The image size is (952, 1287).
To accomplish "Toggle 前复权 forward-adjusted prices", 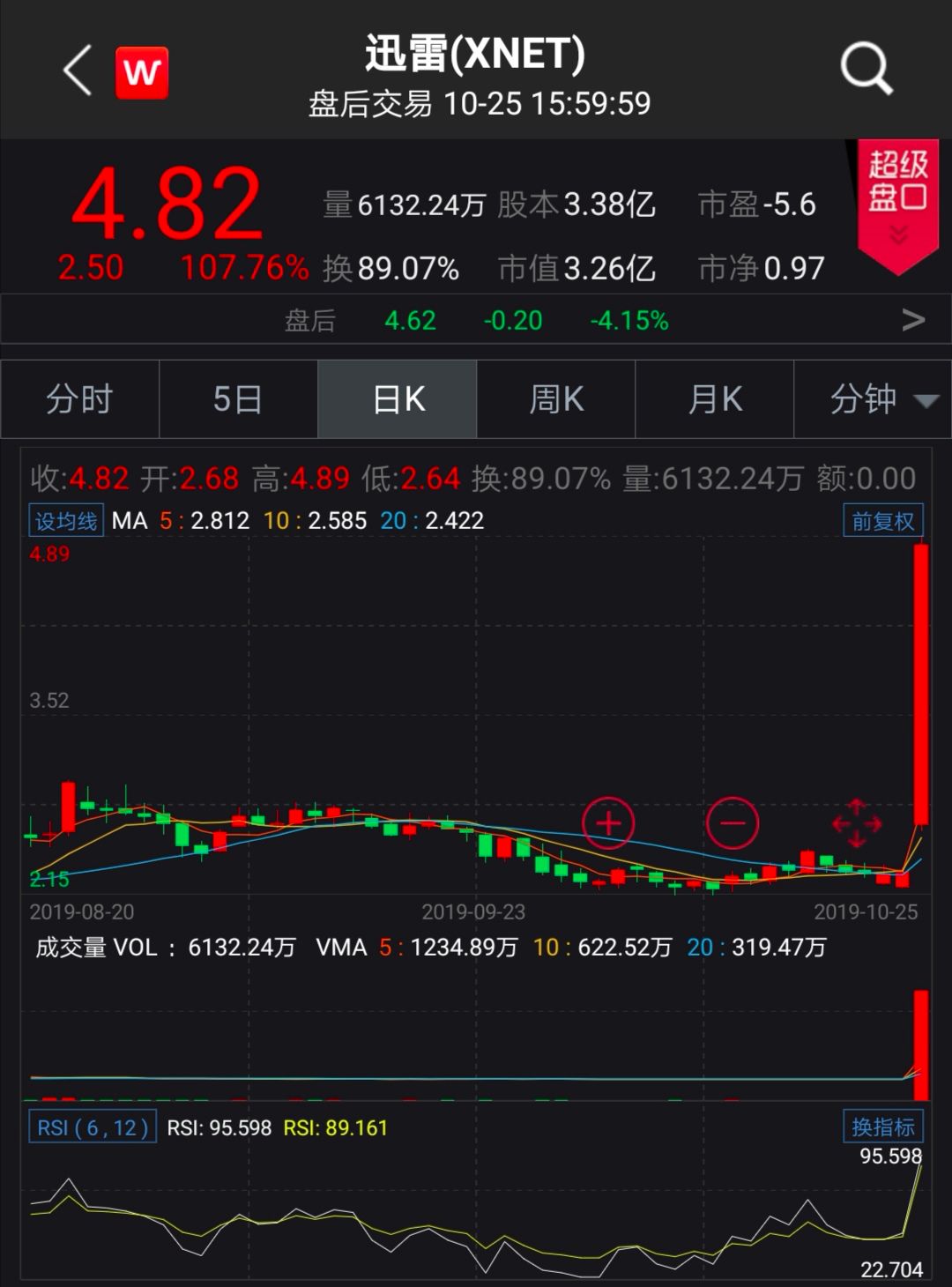I will (x=882, y=521).
